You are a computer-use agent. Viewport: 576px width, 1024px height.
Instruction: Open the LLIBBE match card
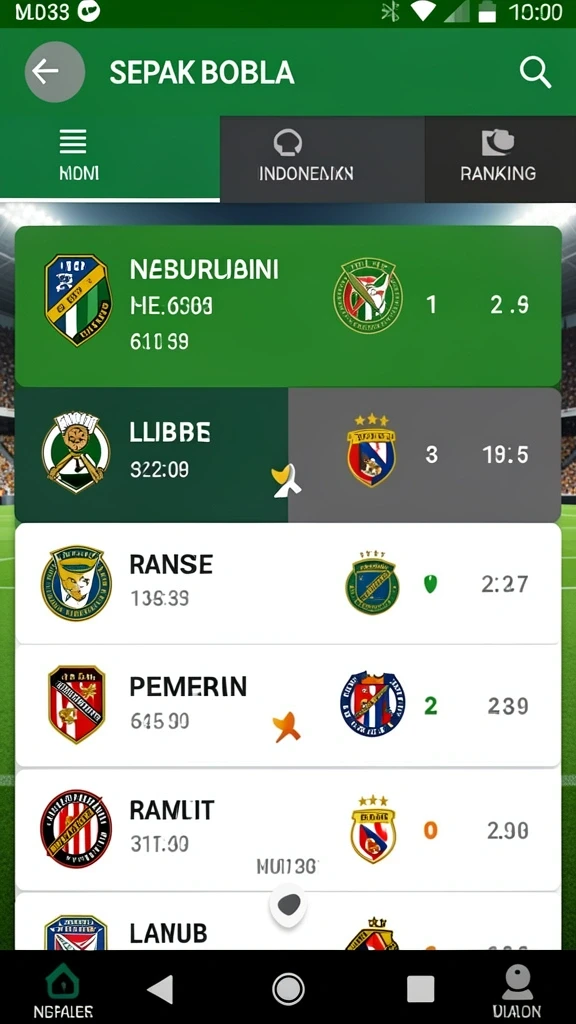pyautogui.click(x=288, y=455)
